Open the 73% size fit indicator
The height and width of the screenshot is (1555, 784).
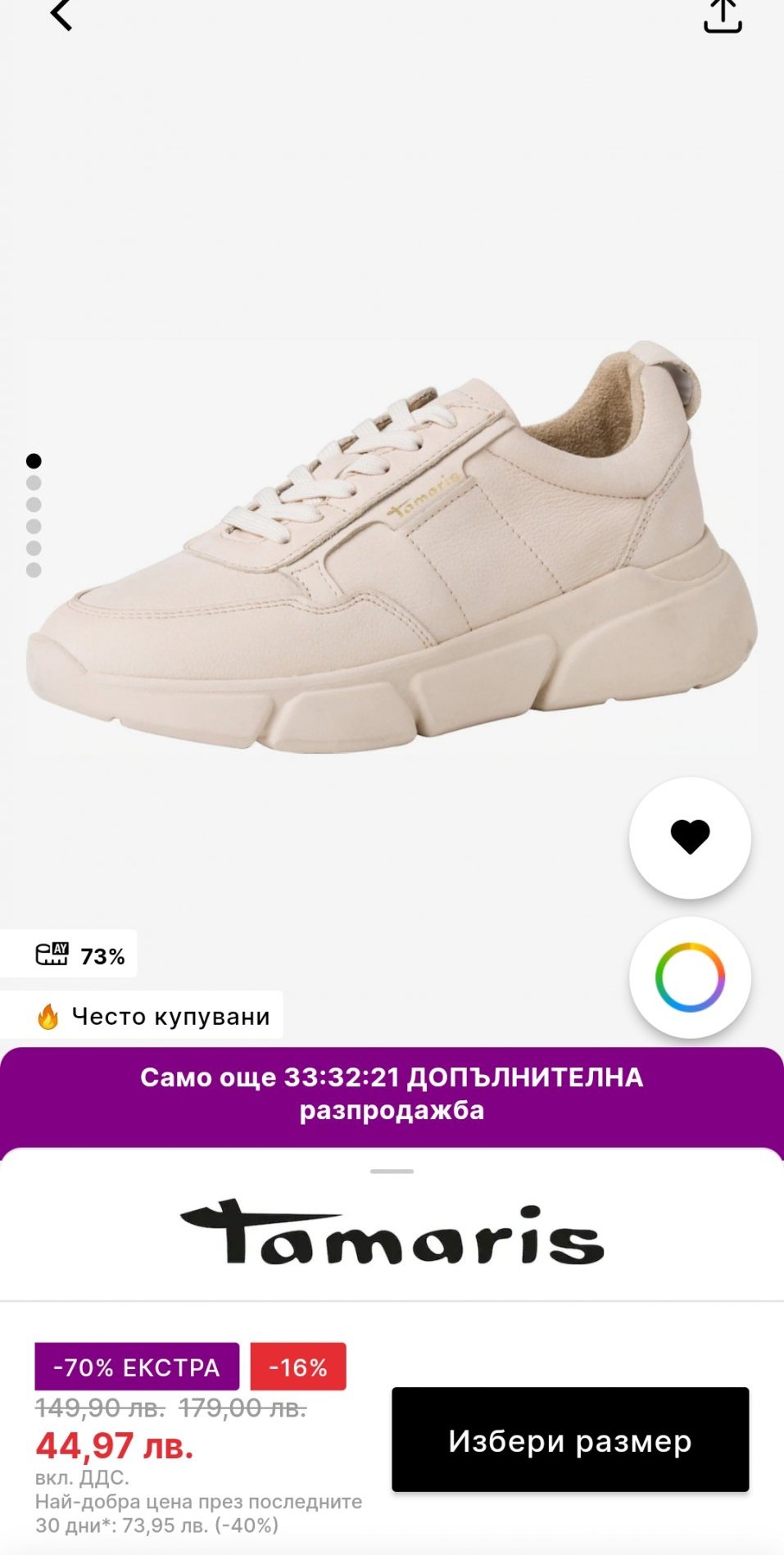(x=80, y=955)
